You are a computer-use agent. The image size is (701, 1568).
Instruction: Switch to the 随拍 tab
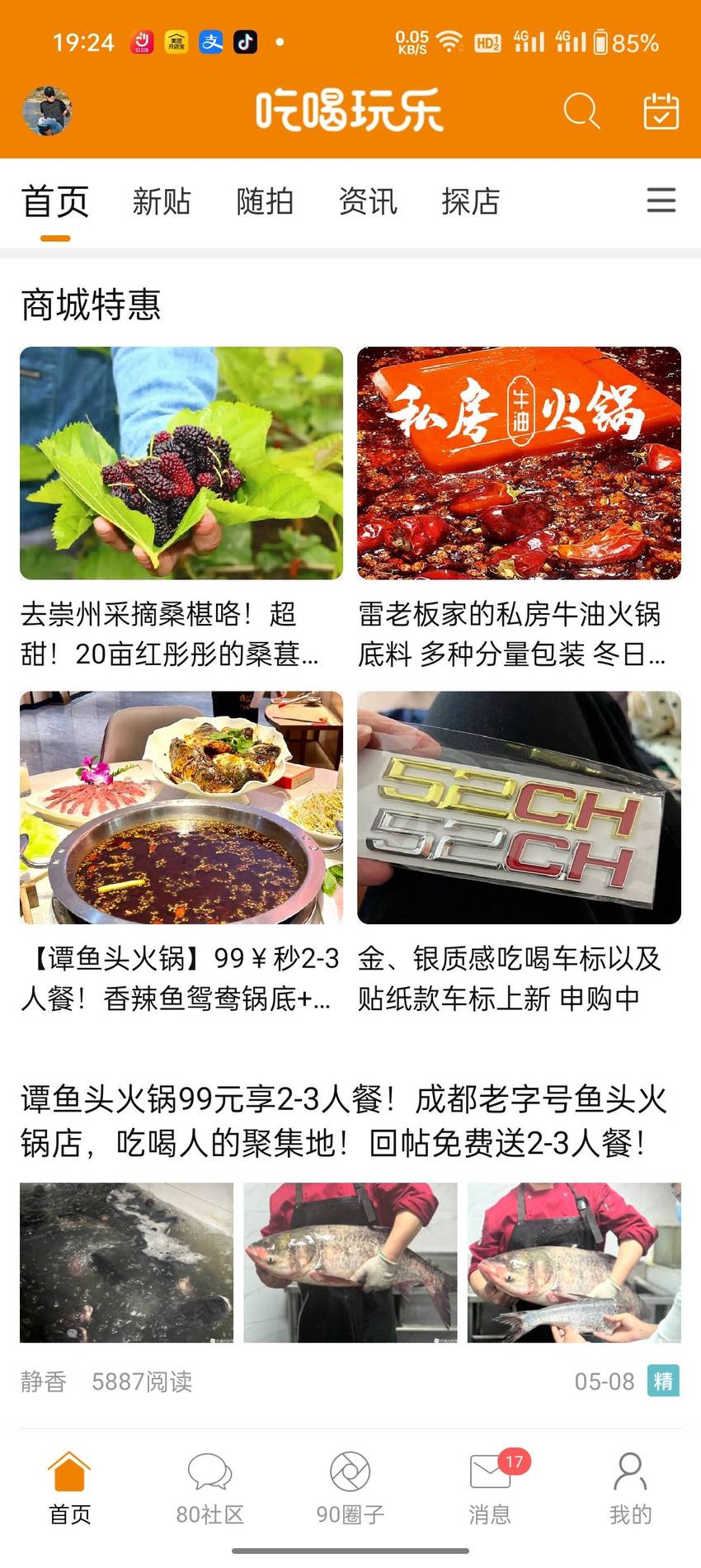[265, 201]
